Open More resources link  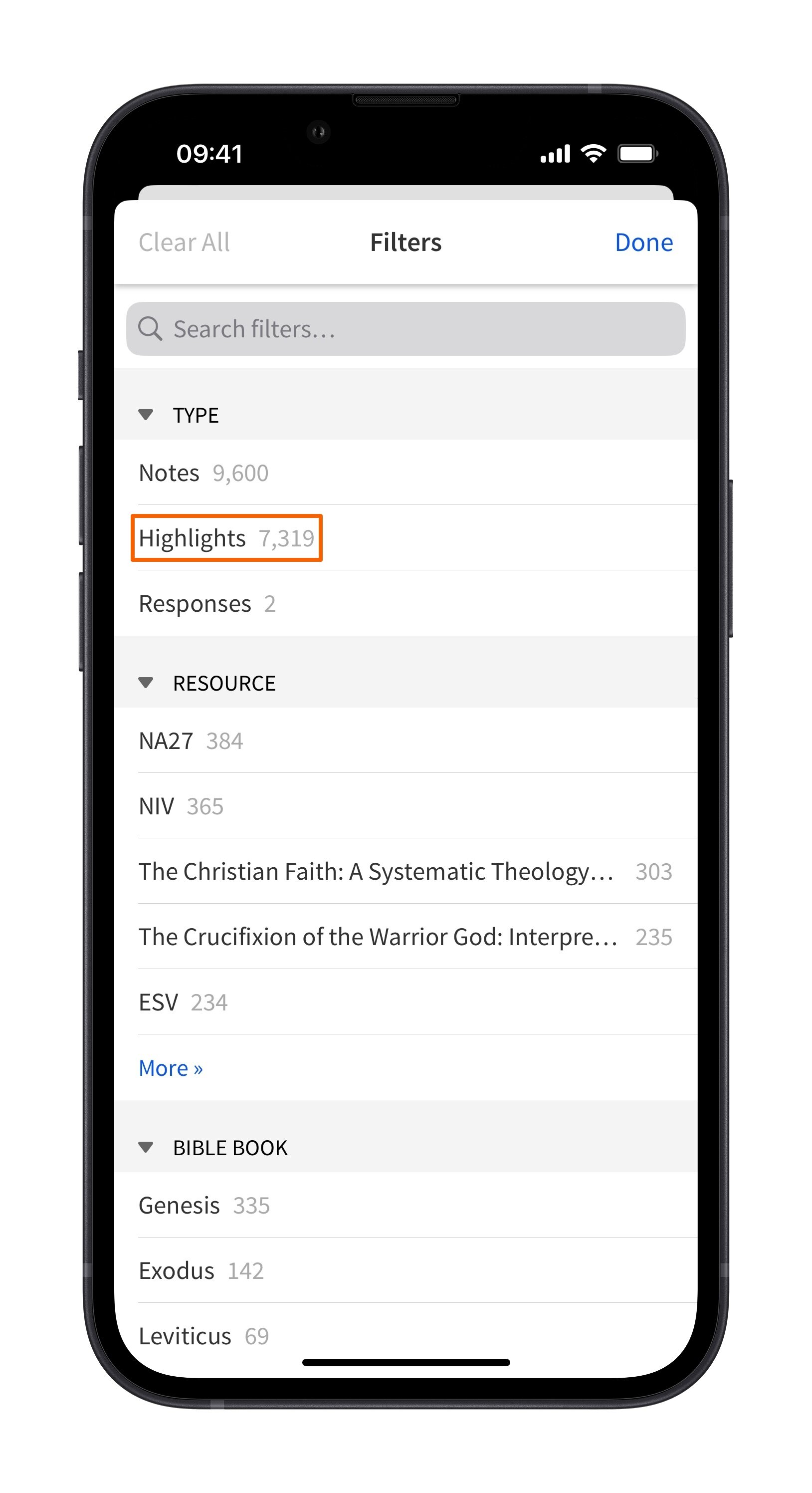click(171, 1067)
